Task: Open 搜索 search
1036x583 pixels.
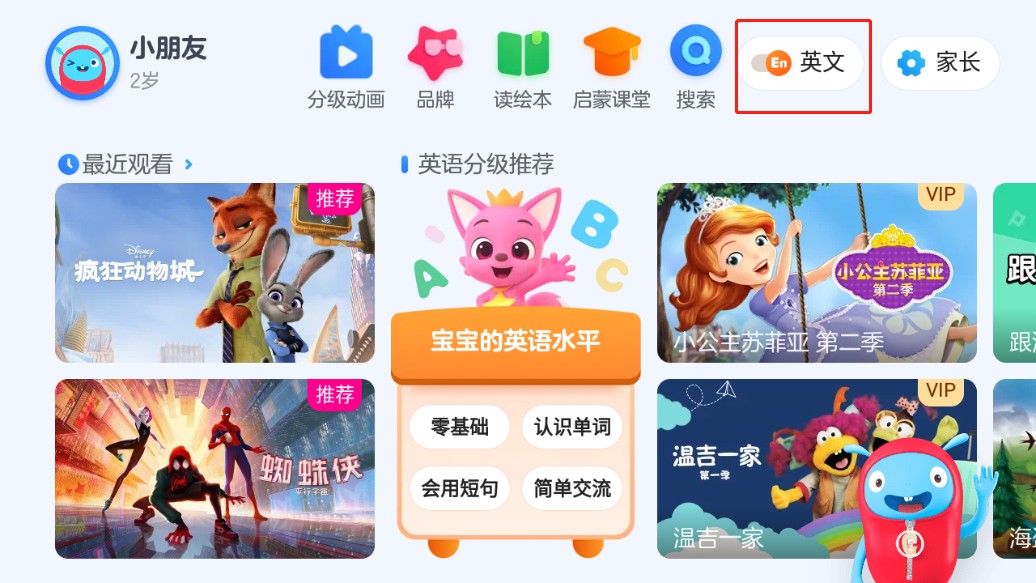Action: (695, 68)
